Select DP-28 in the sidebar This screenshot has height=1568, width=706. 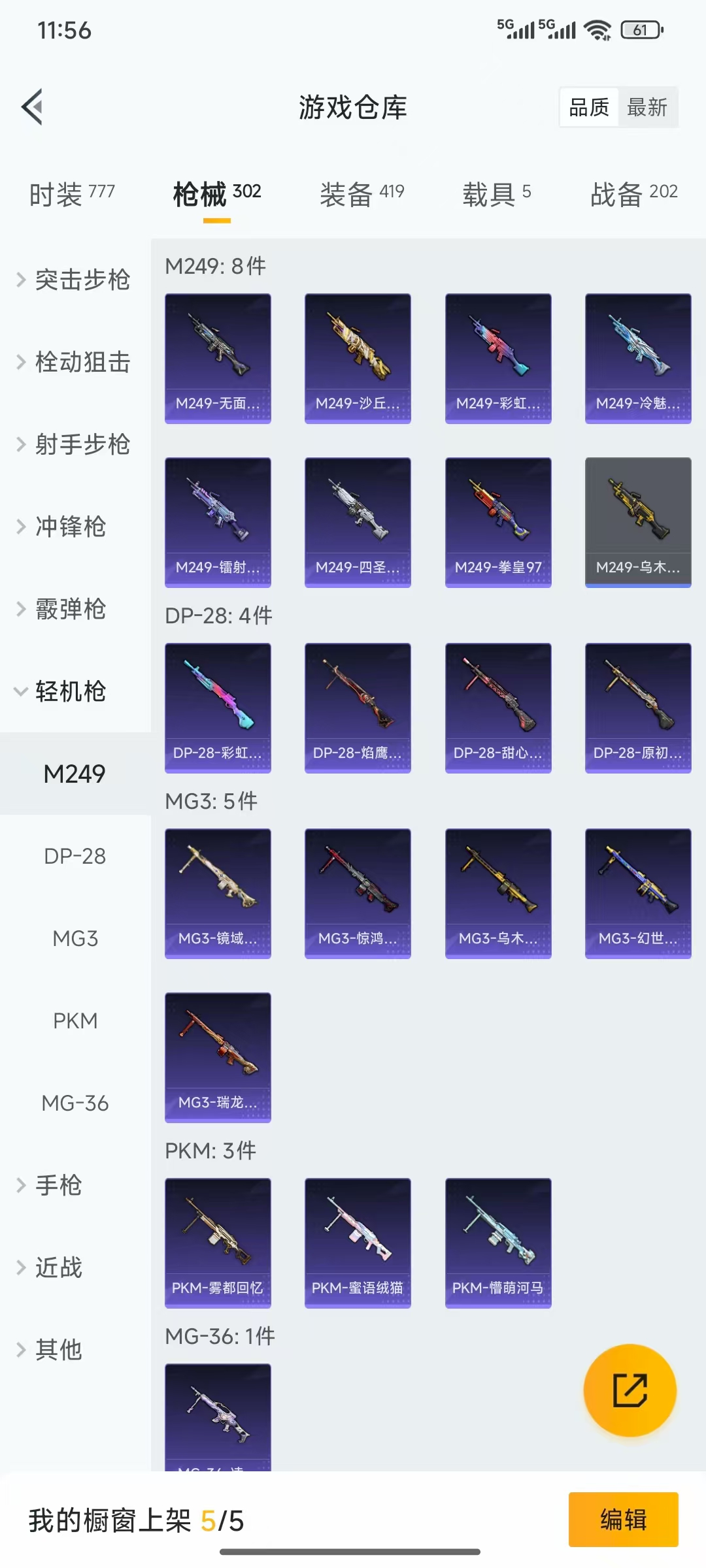[x=75, y=856]
